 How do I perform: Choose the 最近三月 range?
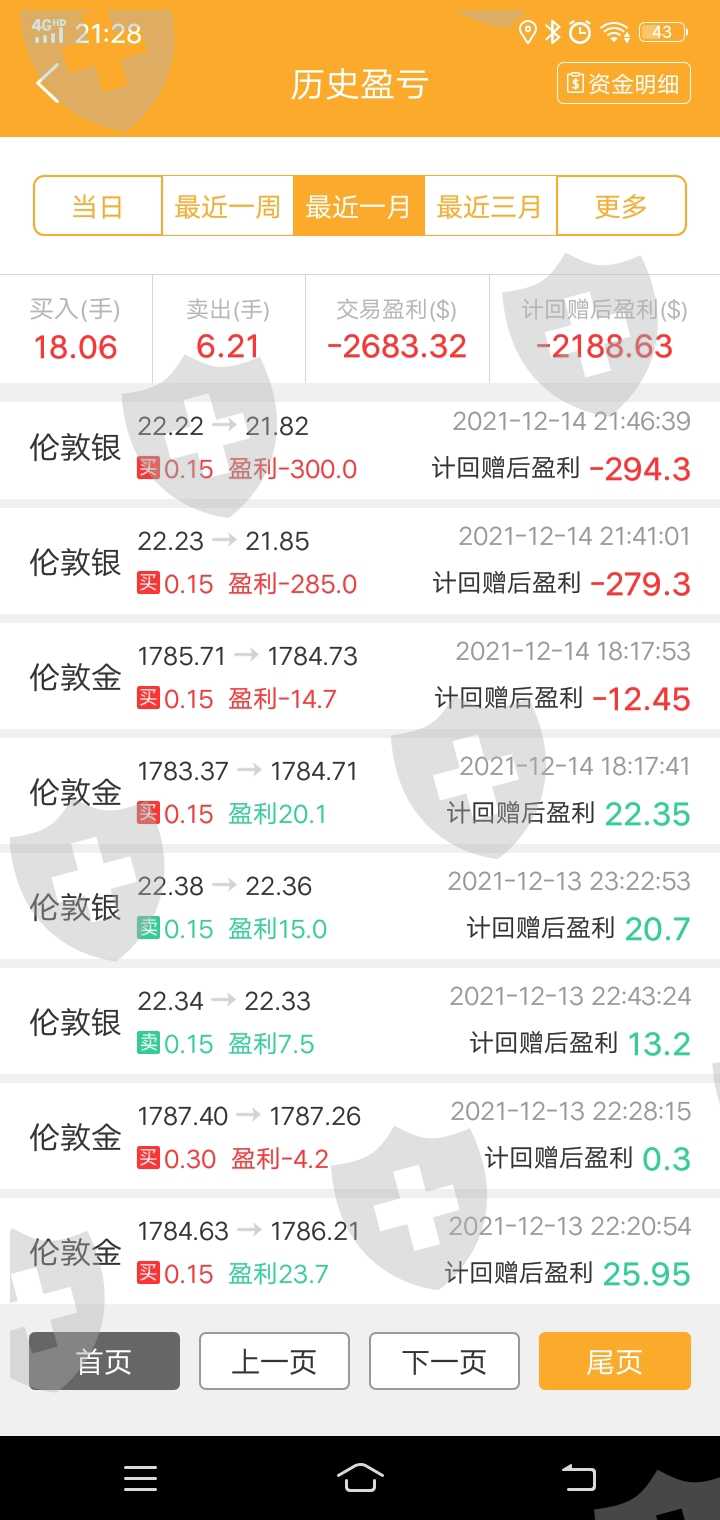coord(490,206)
